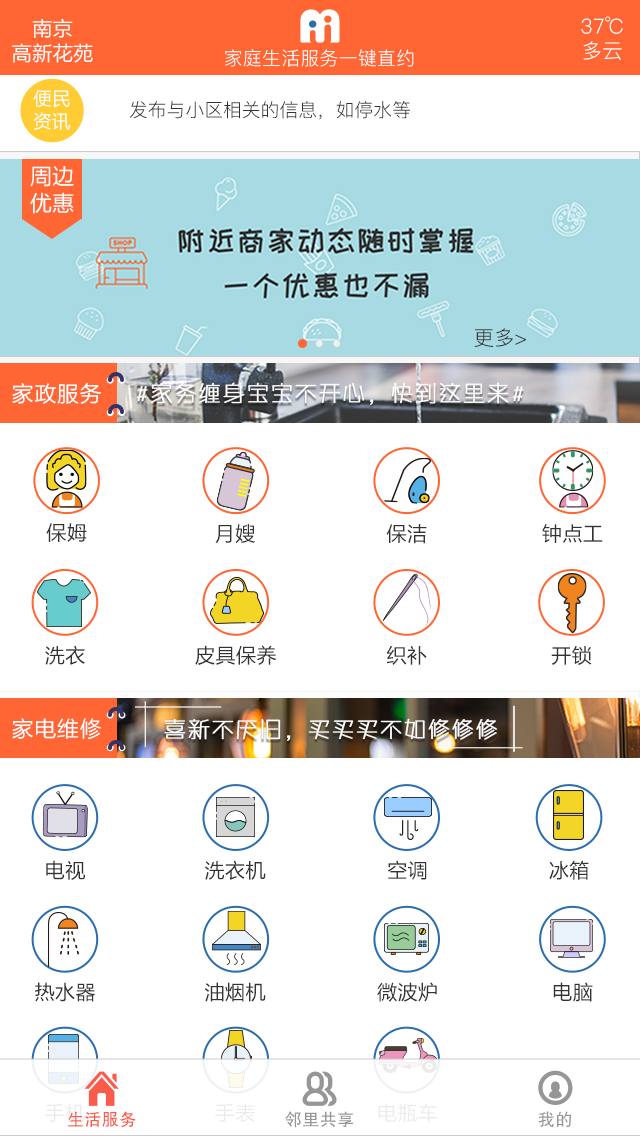Open the 便民资讯 community notices
This screenshot has width=640, height=1136.
52,110
